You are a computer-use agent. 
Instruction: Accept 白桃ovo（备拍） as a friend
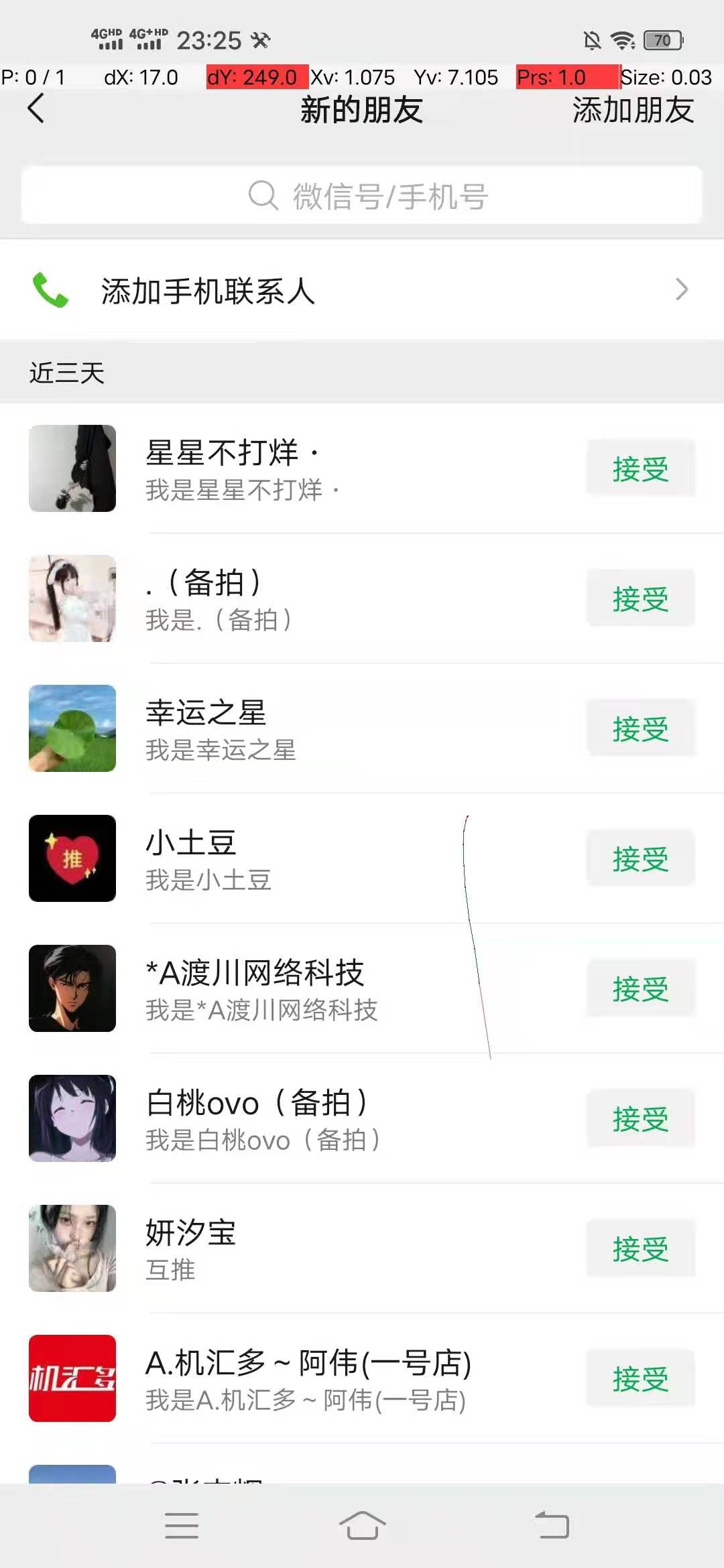[x=640, y=1118]
